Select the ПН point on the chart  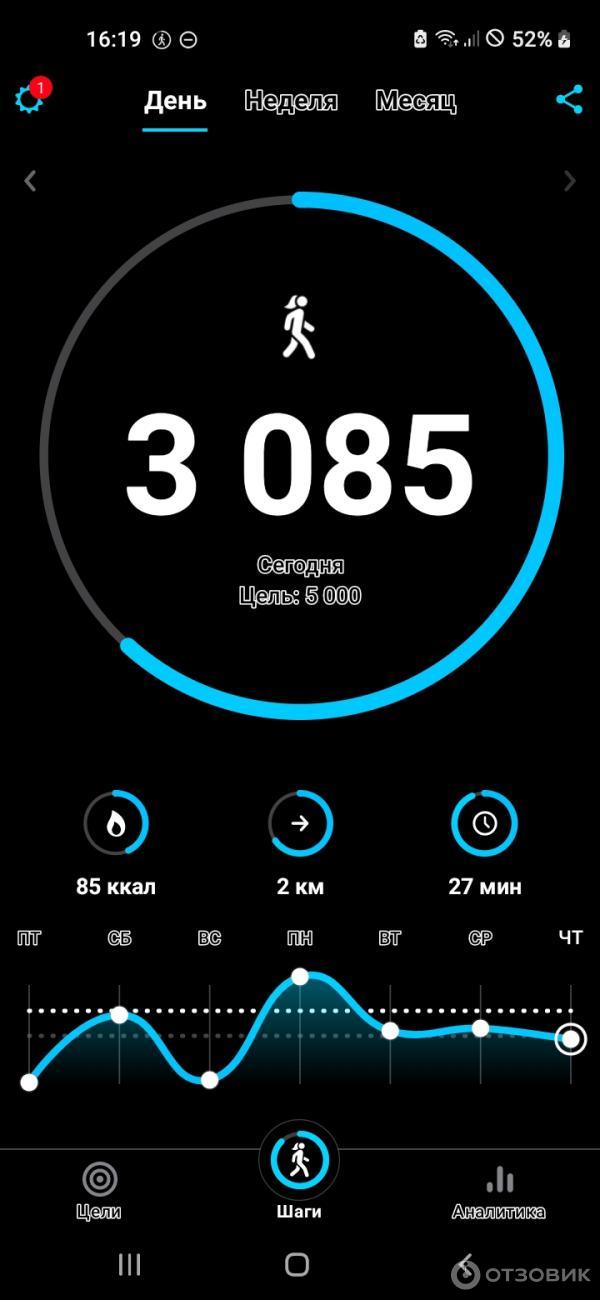click(299, 976)
